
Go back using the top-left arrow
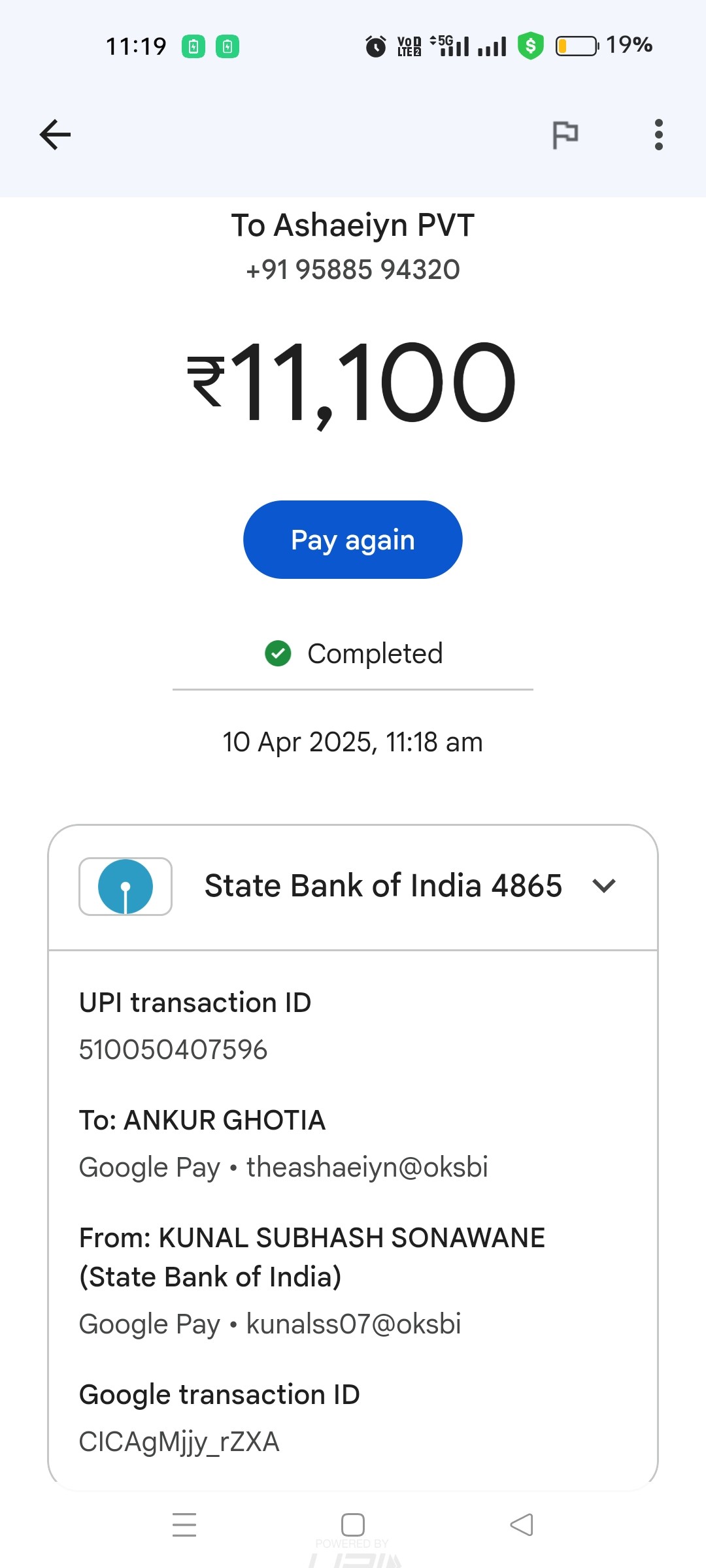click(55, 135)
